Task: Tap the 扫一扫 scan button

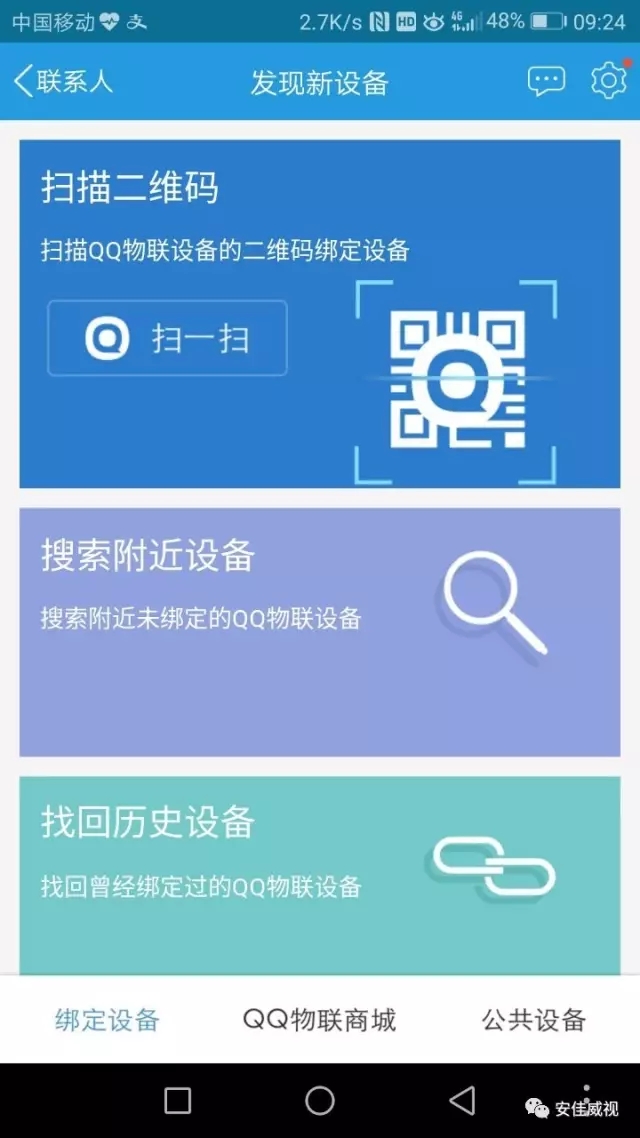Action: pyautogui.click(x=167, y=339)
